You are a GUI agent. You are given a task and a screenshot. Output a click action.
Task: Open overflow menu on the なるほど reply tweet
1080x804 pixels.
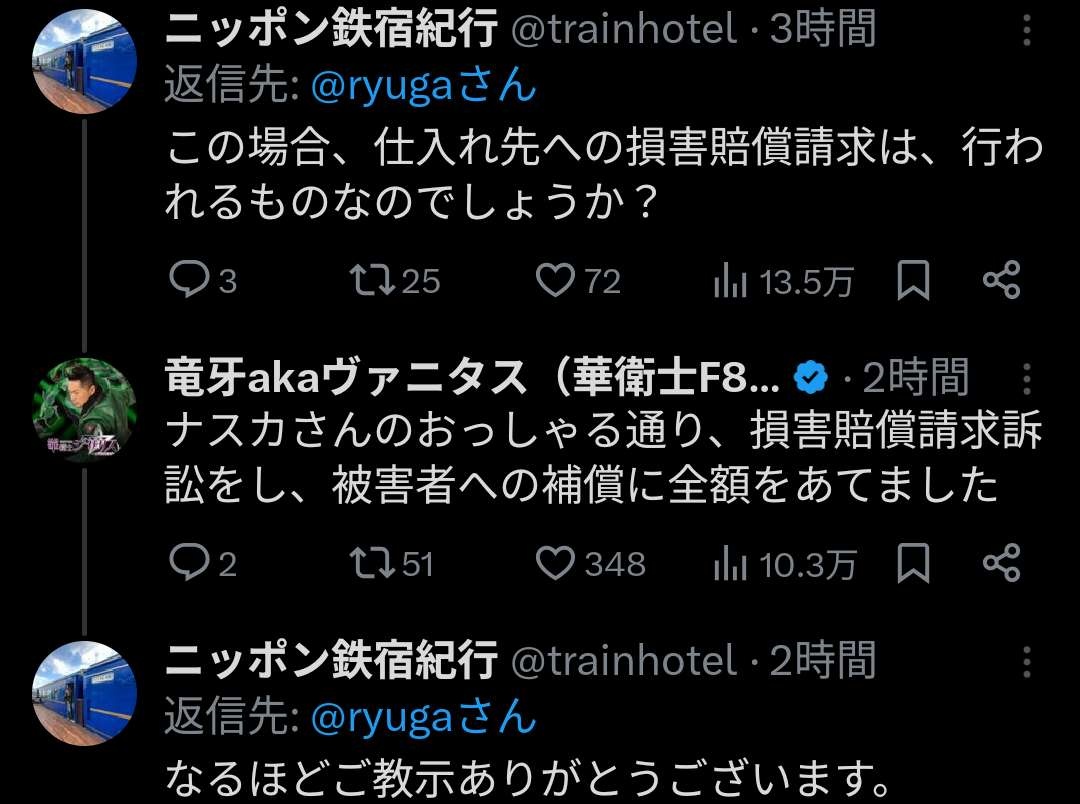[1027, 662]
